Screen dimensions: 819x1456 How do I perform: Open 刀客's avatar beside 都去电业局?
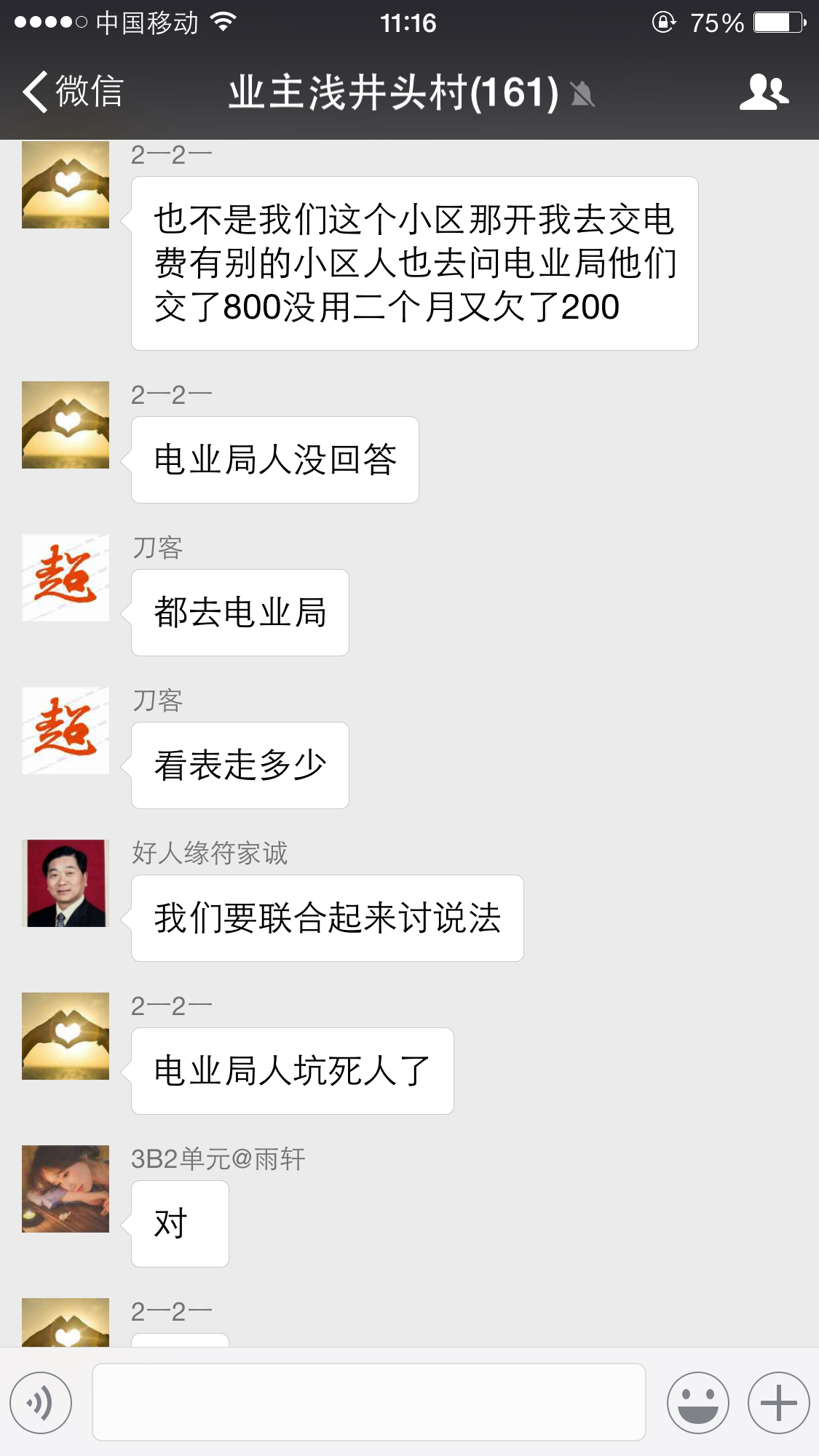66,578
